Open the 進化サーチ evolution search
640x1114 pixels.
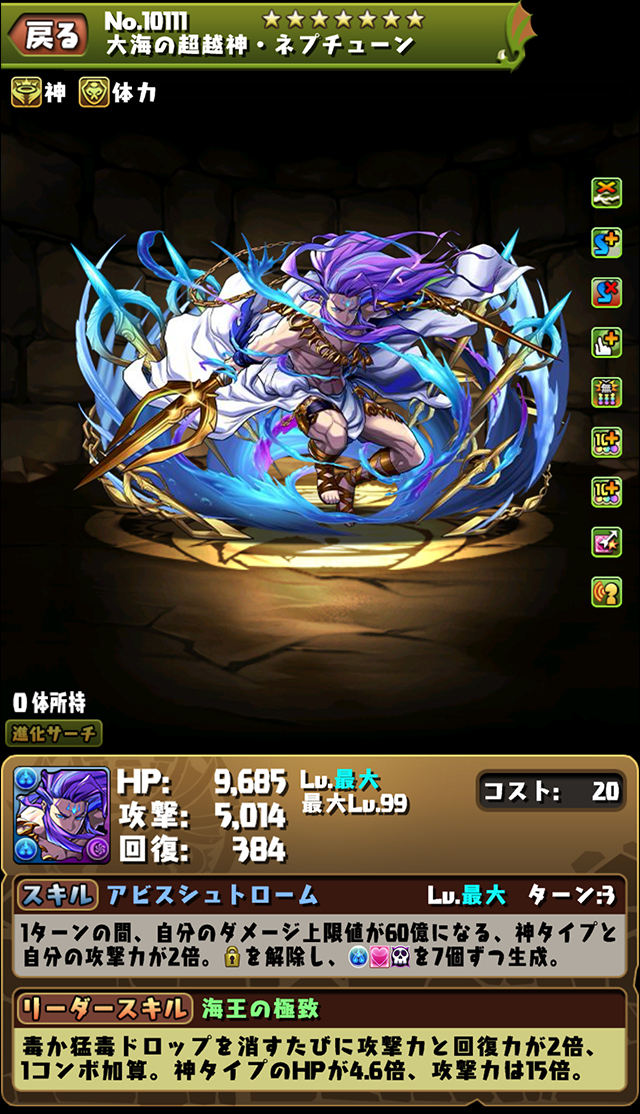pyautogui.click(x=54, y=733)
